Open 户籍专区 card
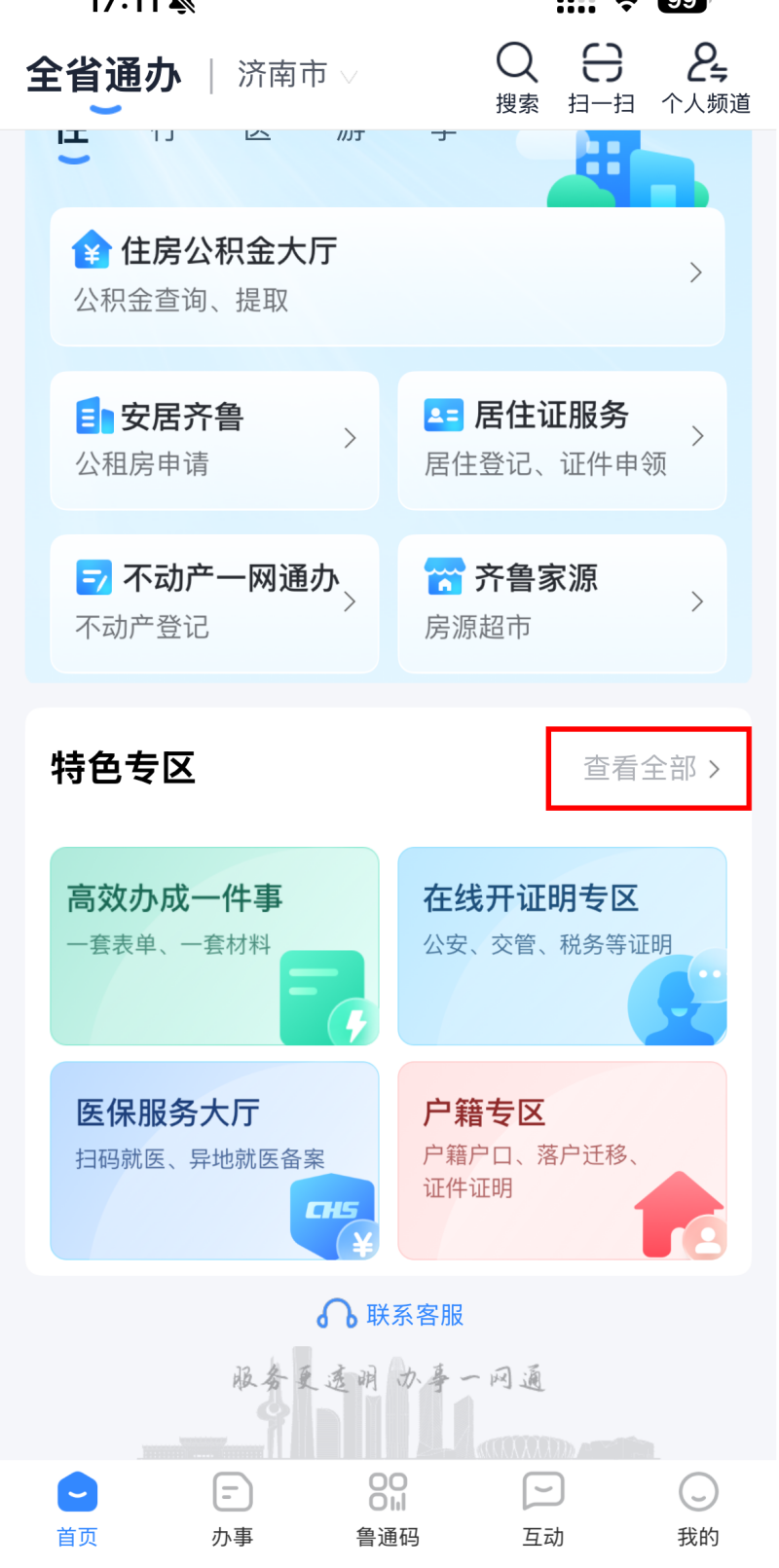The height and width of the screenshot is (1568, 779). pyautogui.click(x=562, y=1160)
